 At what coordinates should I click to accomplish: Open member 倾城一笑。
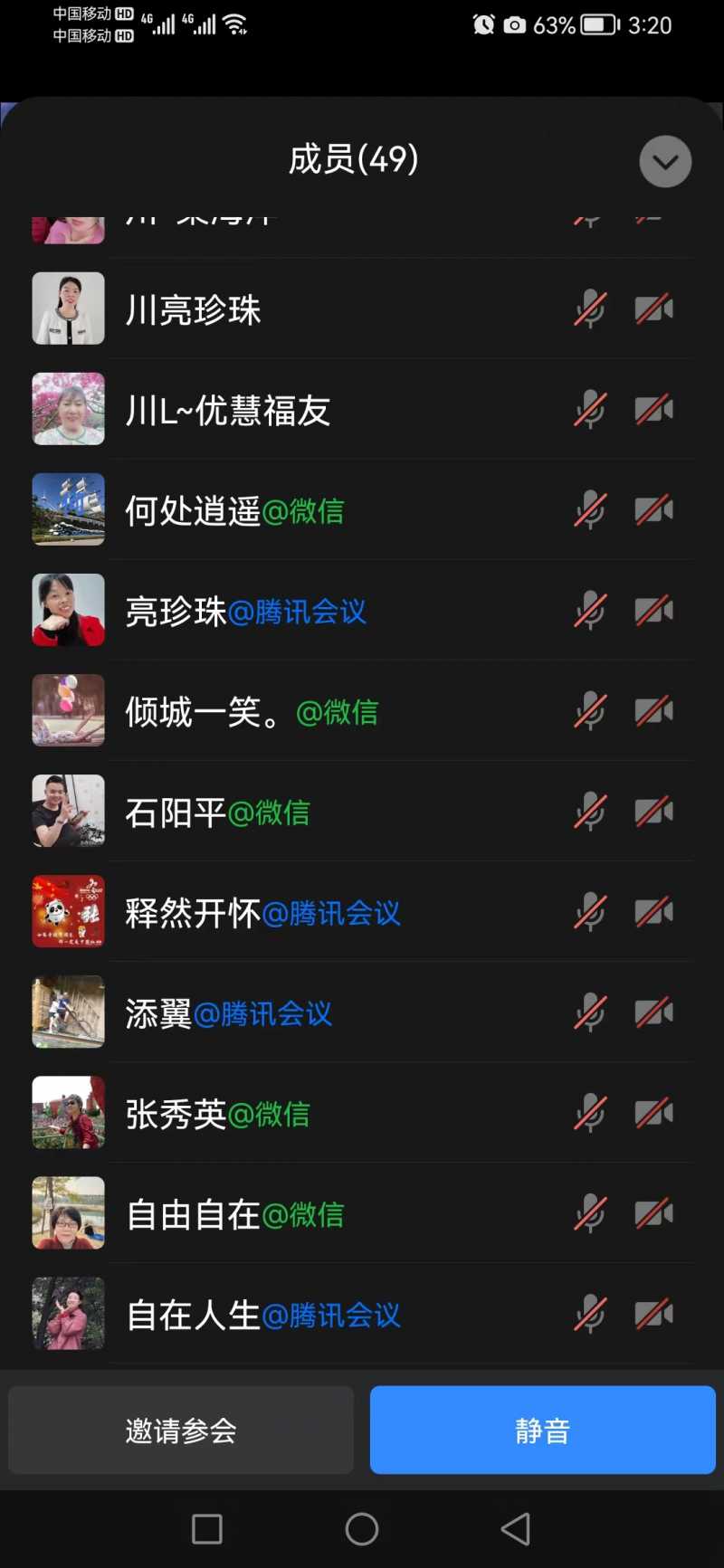252,712
